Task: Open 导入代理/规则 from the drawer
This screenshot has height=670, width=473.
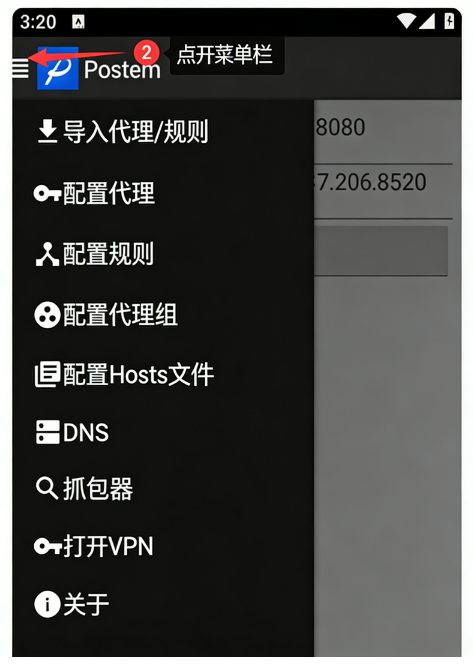Action: point(163,132)
